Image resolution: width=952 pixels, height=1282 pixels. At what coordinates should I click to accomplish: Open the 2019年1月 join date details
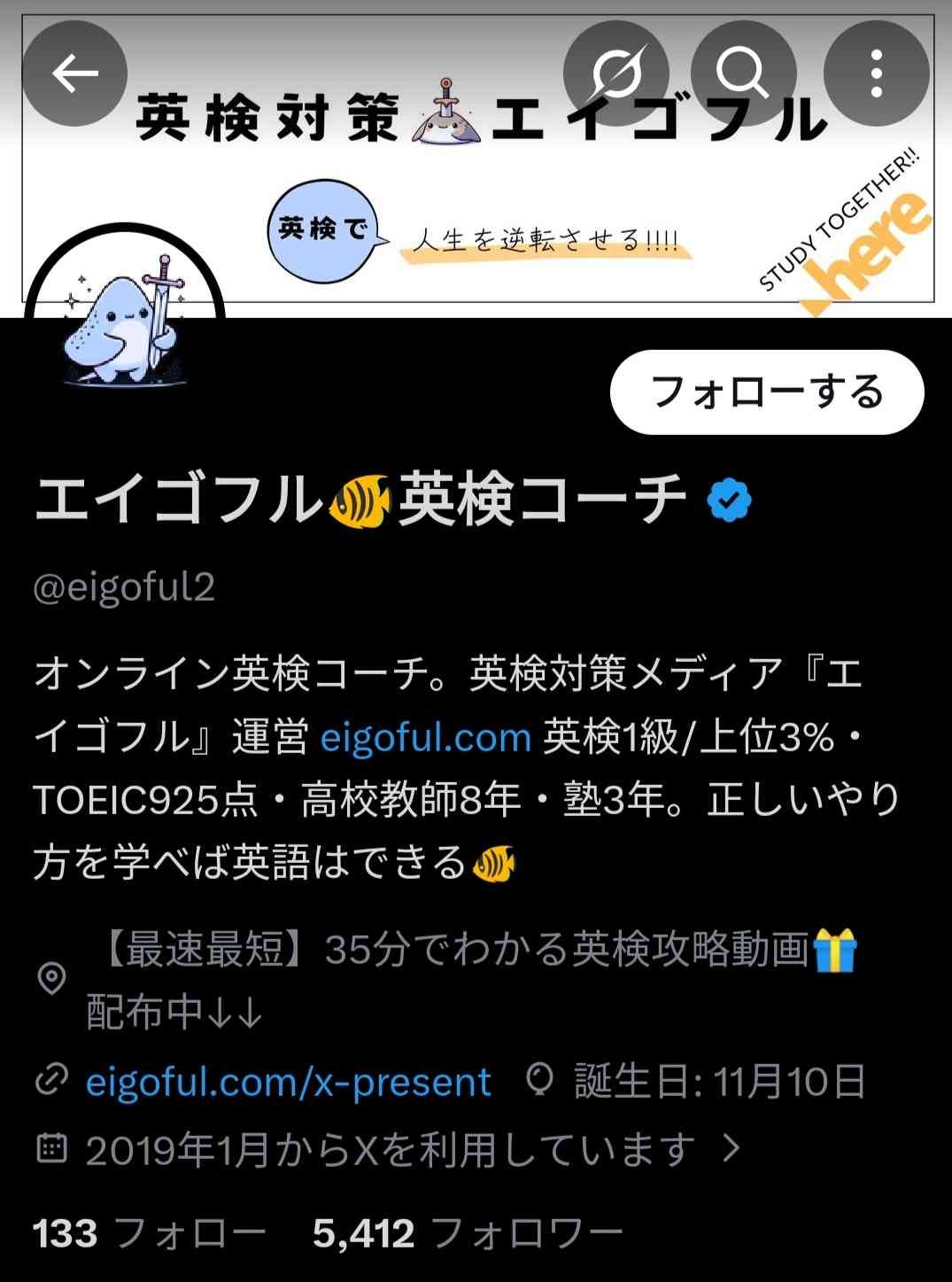[x=390, y=1150]
